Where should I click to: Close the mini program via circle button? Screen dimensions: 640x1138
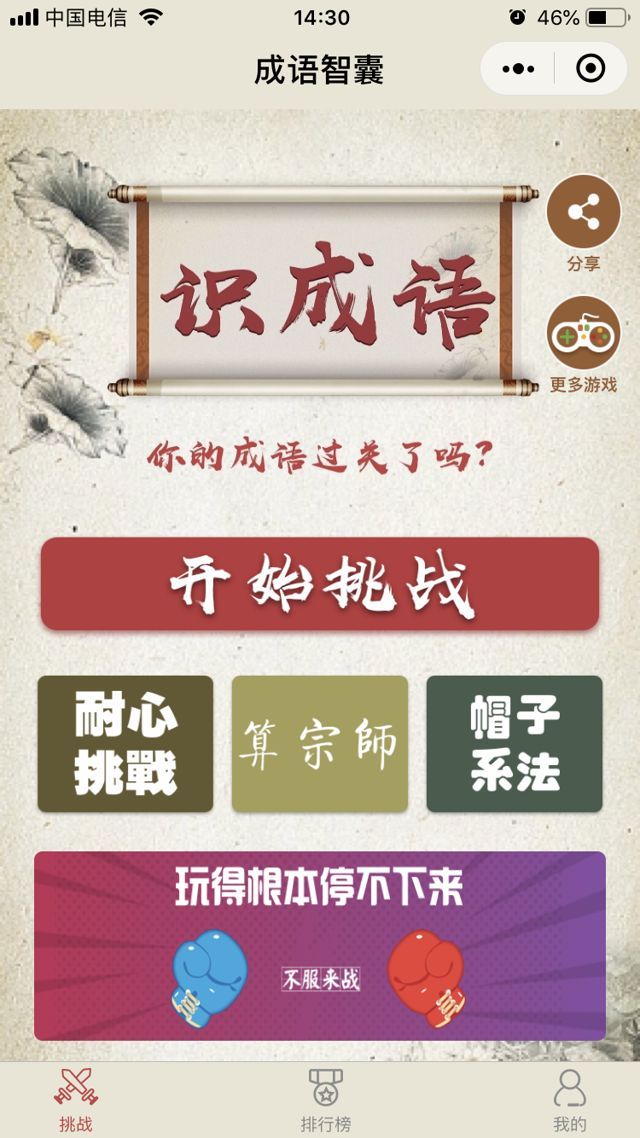pyautogui.click(x=591, y=69)
